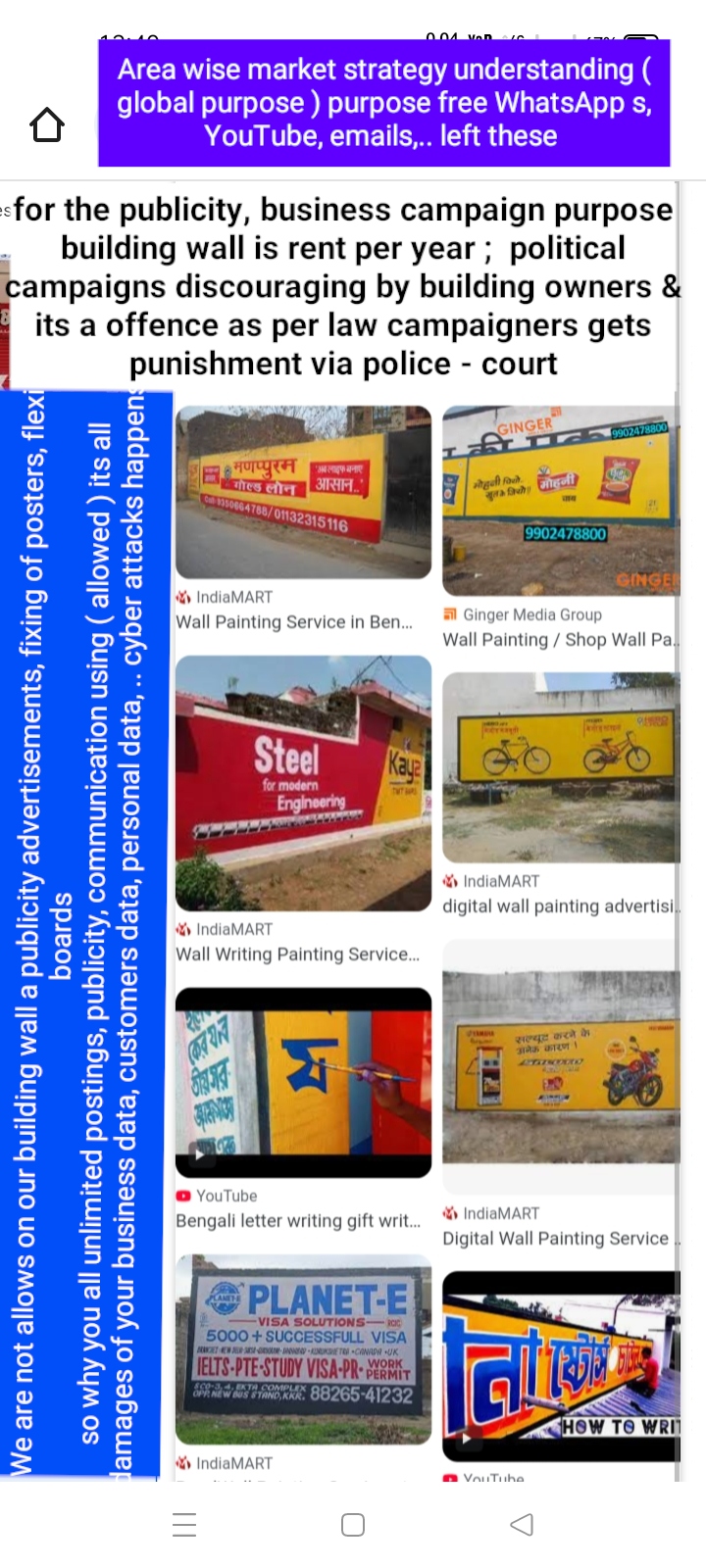This screenshot has height=1568, width=706.
Task: Open Ginger Media Group Shop Wall Painting image
Action: click(559, 502)
